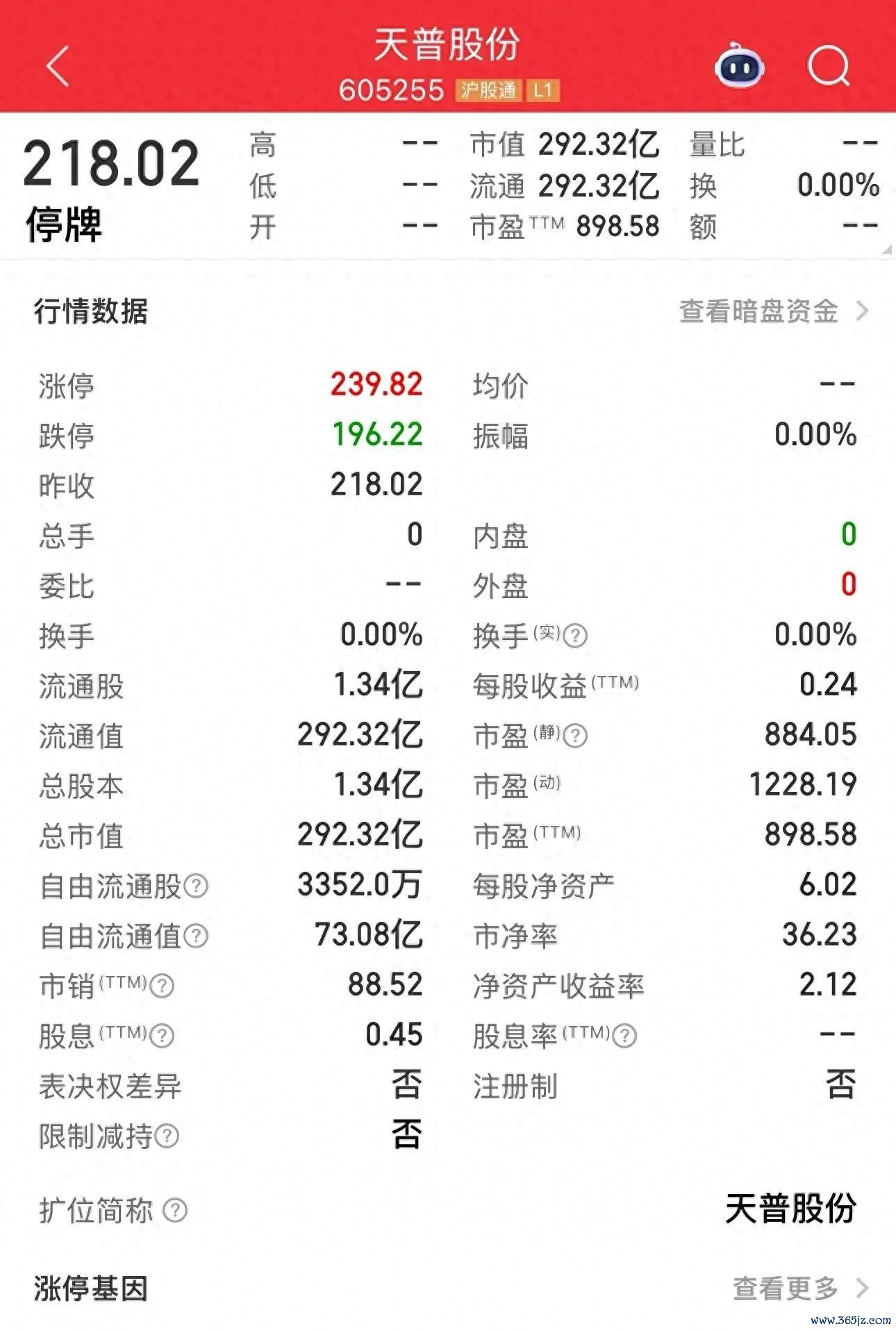Show explanation for 股息 TTM
Screen dimensions: 896x1331
tap(163, 1036)
